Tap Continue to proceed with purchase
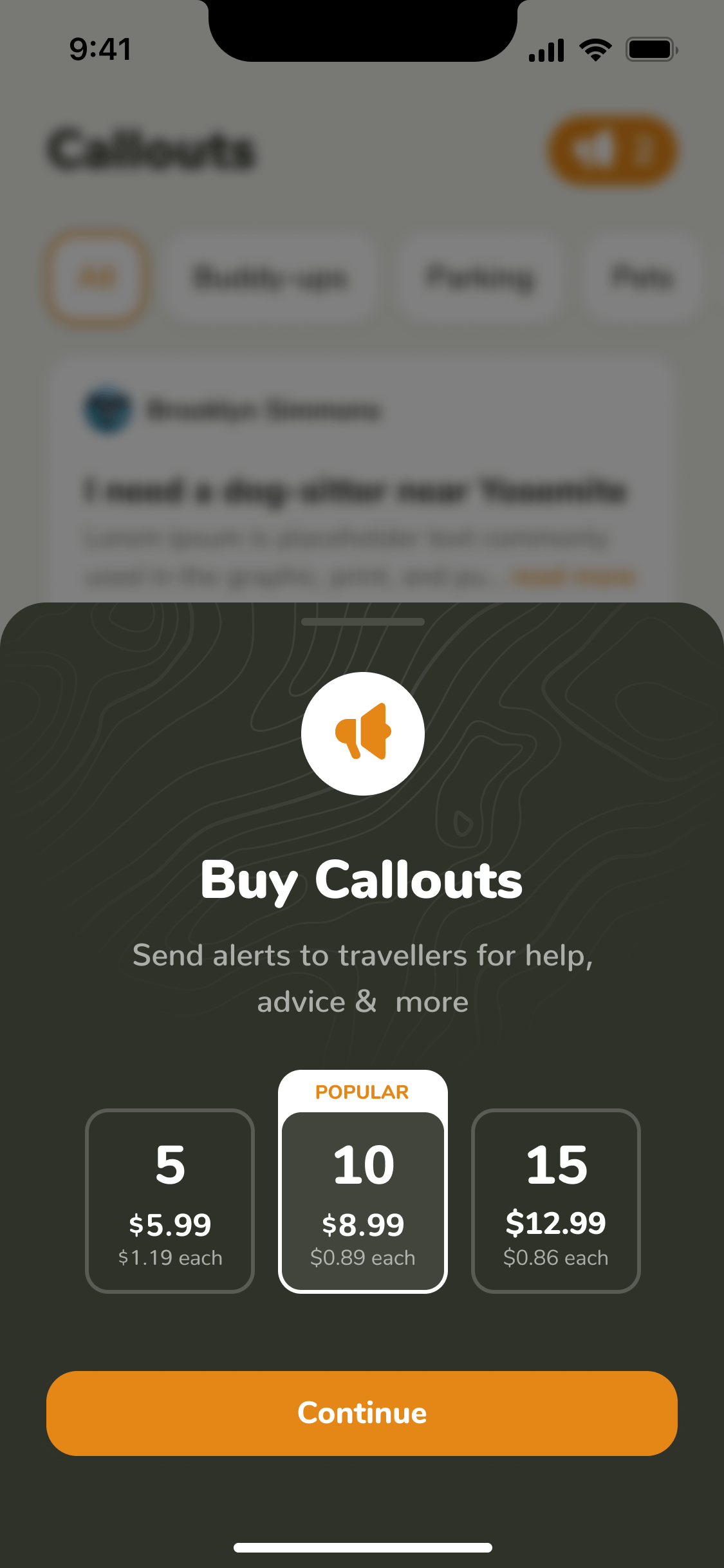The width and height of the screenshot is (724, 1568). coord(362,1413)
